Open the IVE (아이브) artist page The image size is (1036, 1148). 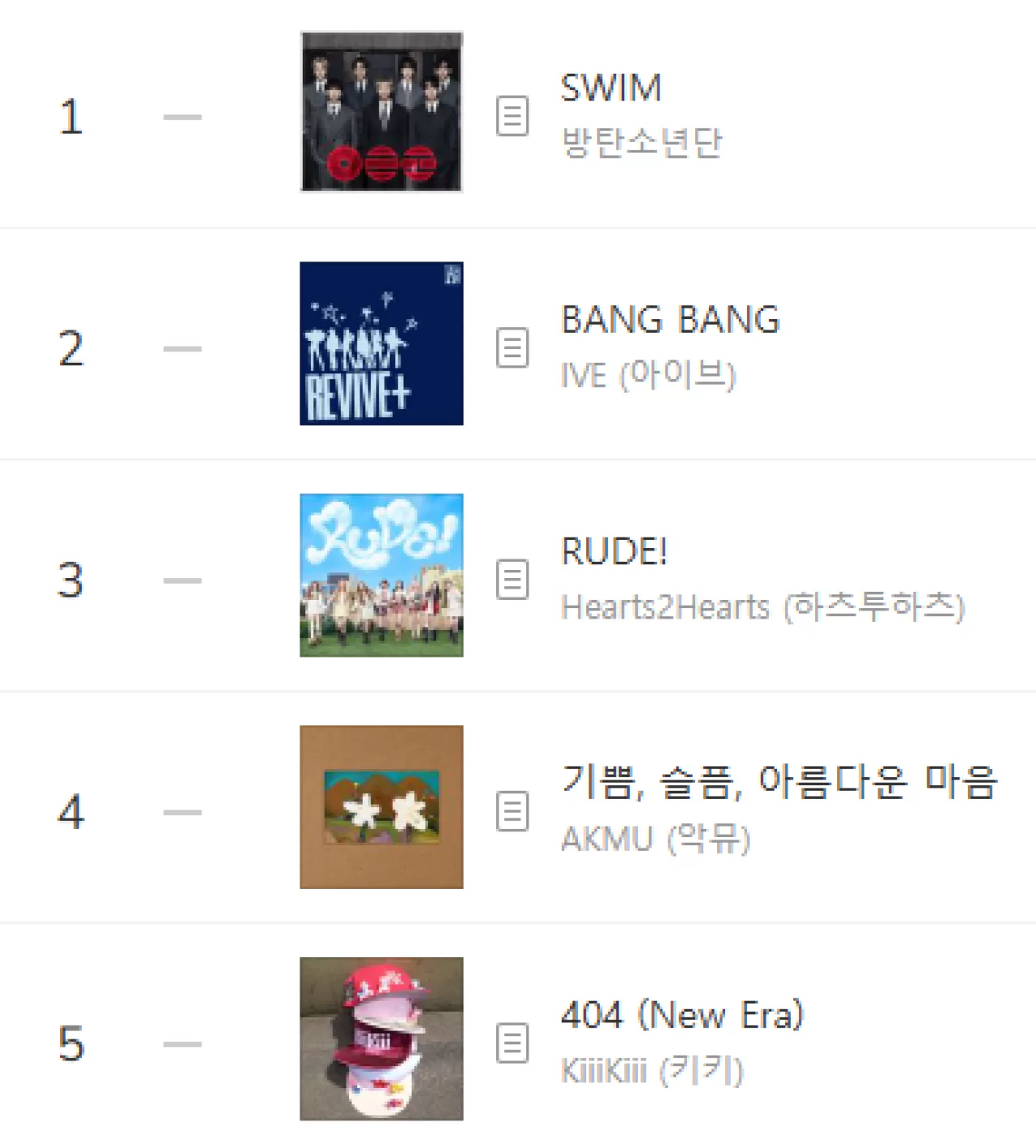coord(647,373)
